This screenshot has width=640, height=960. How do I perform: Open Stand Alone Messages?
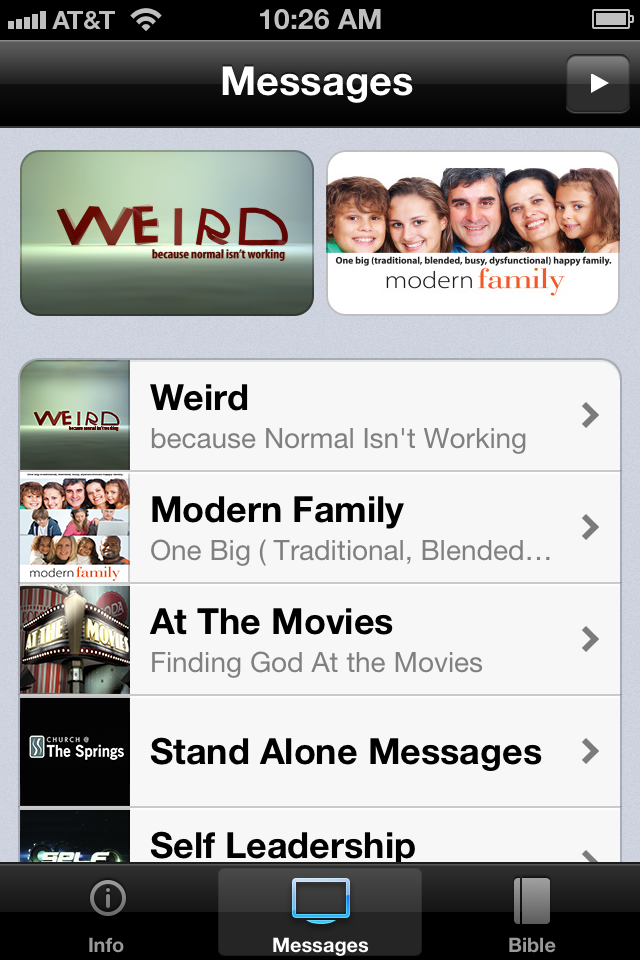pos(320,751)
